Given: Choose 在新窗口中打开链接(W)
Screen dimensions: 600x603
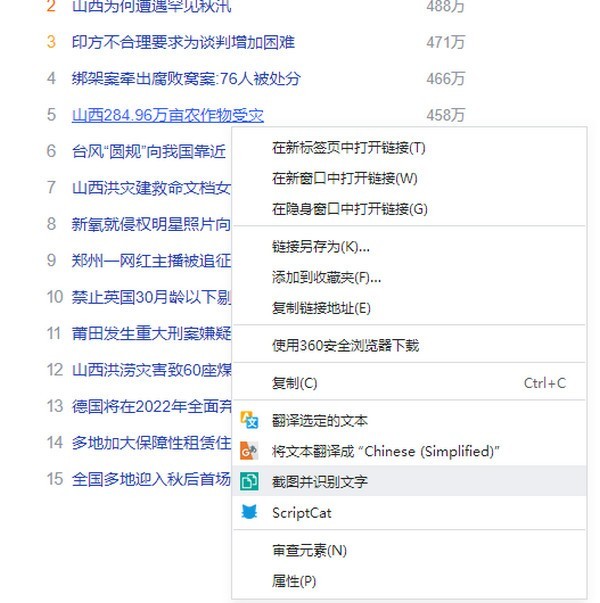Looking at the screenshot, I should coord(344,179).
